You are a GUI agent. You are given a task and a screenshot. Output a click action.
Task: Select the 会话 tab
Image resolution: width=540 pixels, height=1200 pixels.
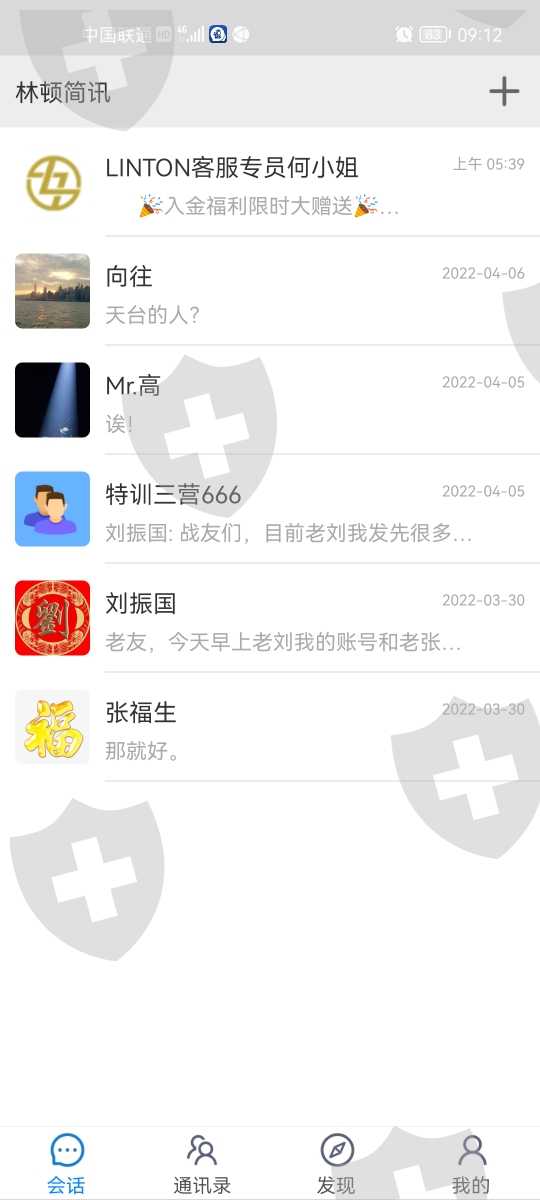click(67, 1164)
